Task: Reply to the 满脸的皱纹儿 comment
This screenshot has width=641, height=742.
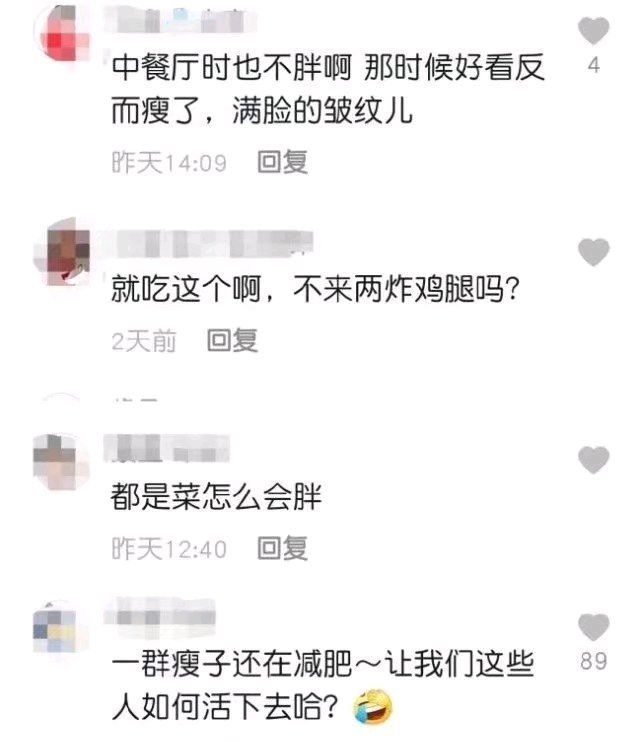Action: click(x=282, y=163)
